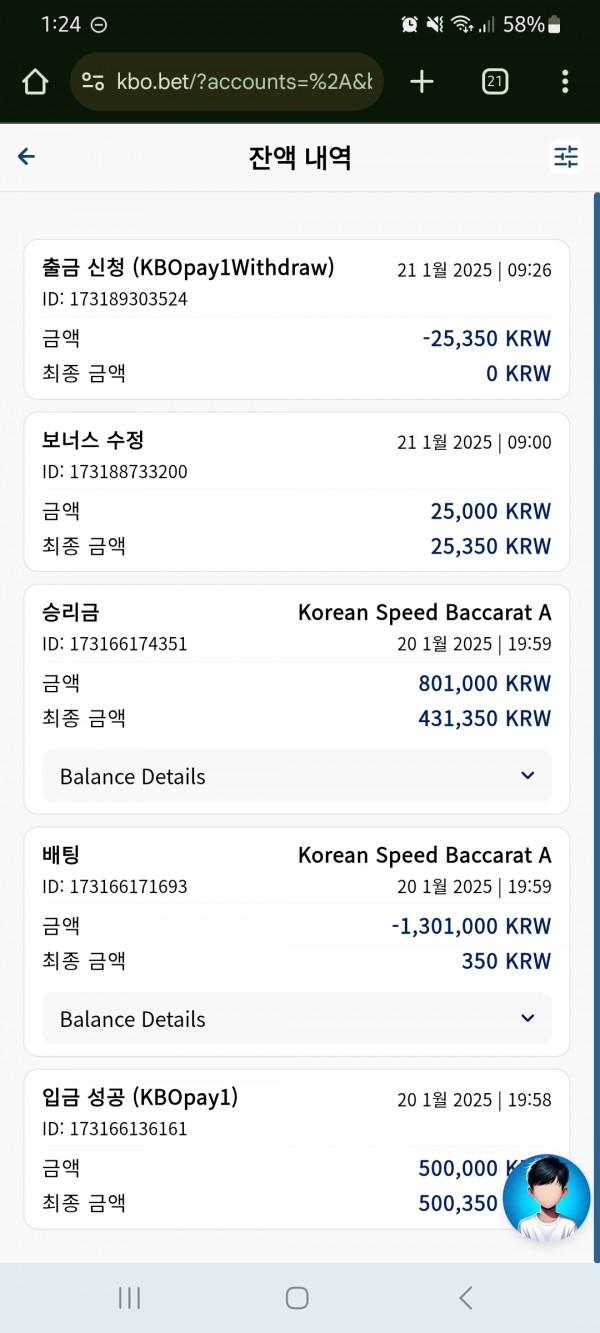Edit the kbo.bet address bar
The image size is (600, 1333).
click(227, 82)
